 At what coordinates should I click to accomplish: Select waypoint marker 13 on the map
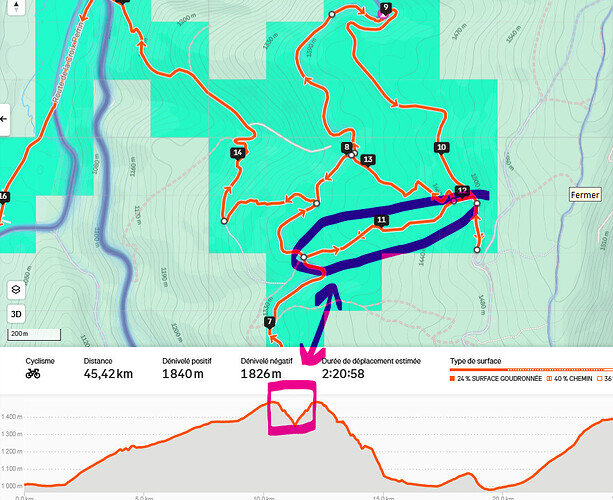click(x=368, y=159)
